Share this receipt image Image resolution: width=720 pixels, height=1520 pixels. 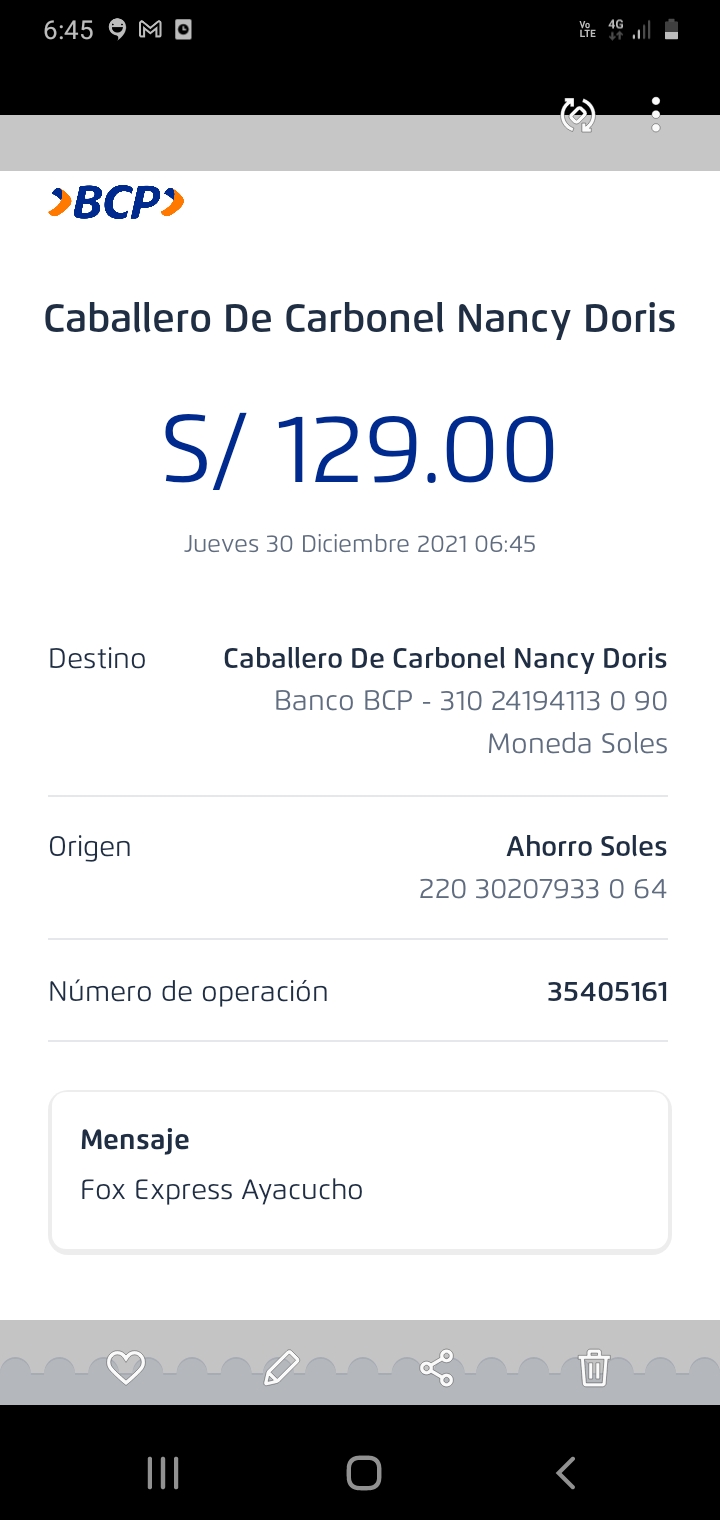point(437,1367)
